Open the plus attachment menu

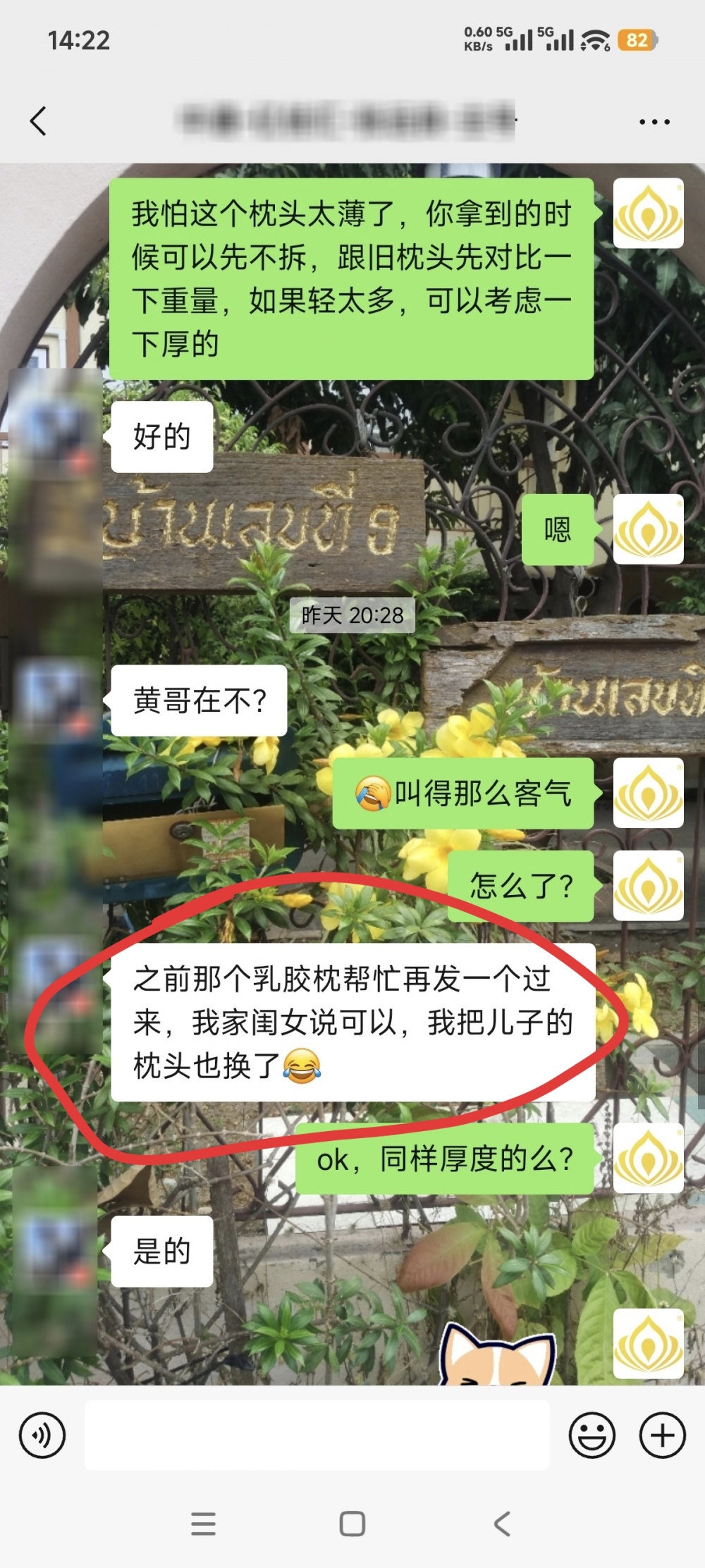(x=662, y=1435)
